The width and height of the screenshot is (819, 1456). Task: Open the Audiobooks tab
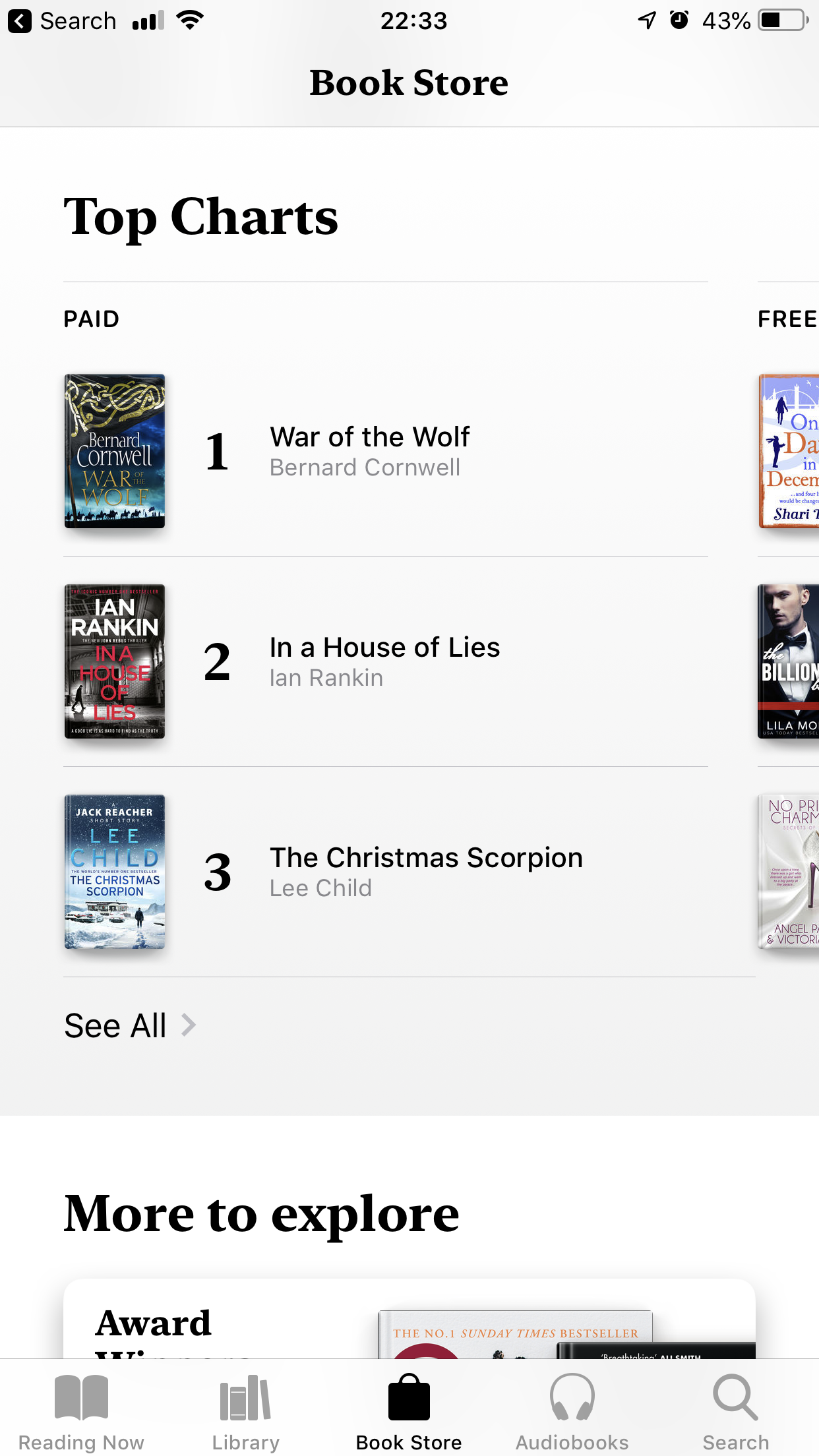[x=572, y=1411]
